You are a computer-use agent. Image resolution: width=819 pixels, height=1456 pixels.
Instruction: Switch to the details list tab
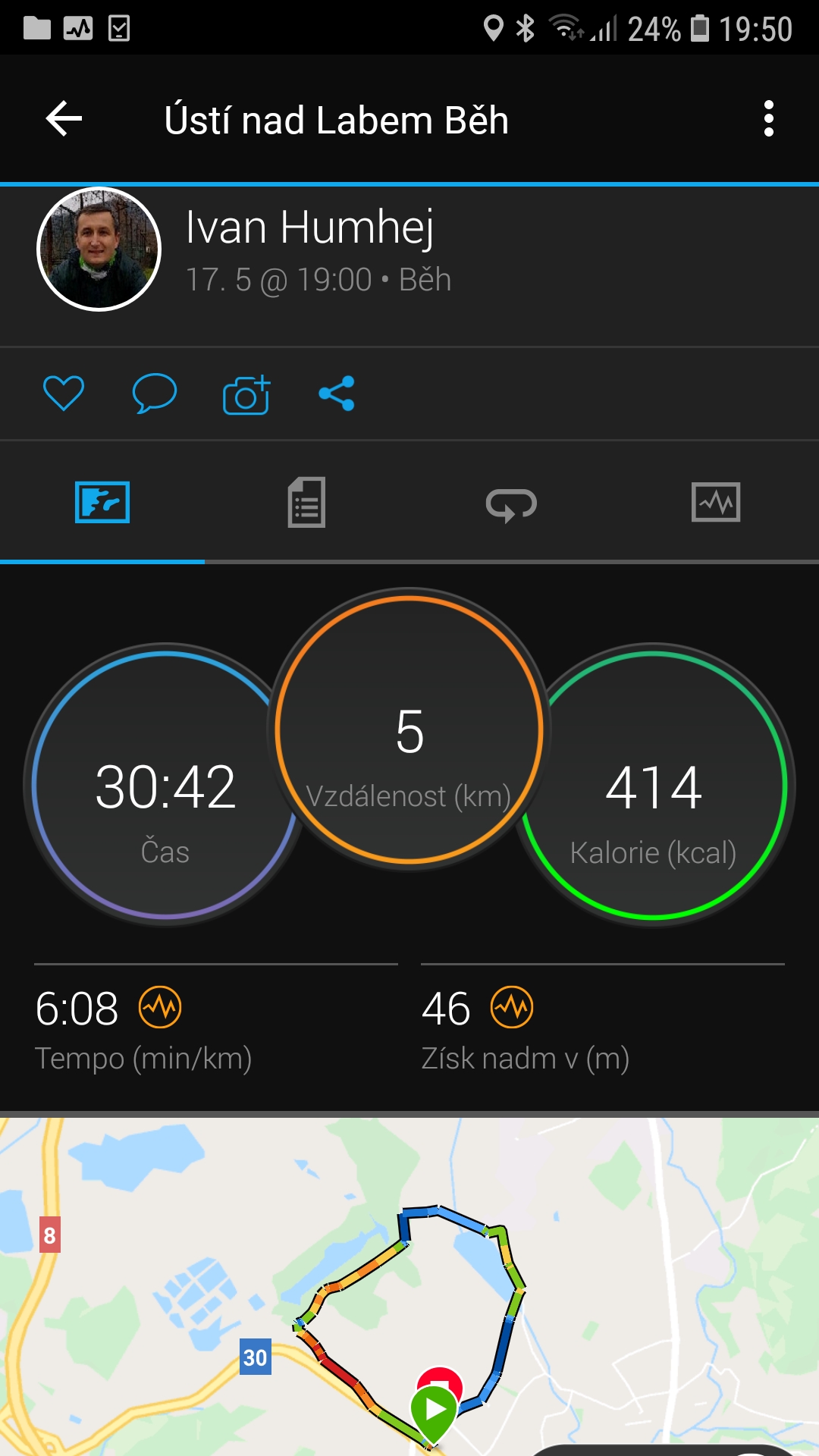click(x=307, y=502)
